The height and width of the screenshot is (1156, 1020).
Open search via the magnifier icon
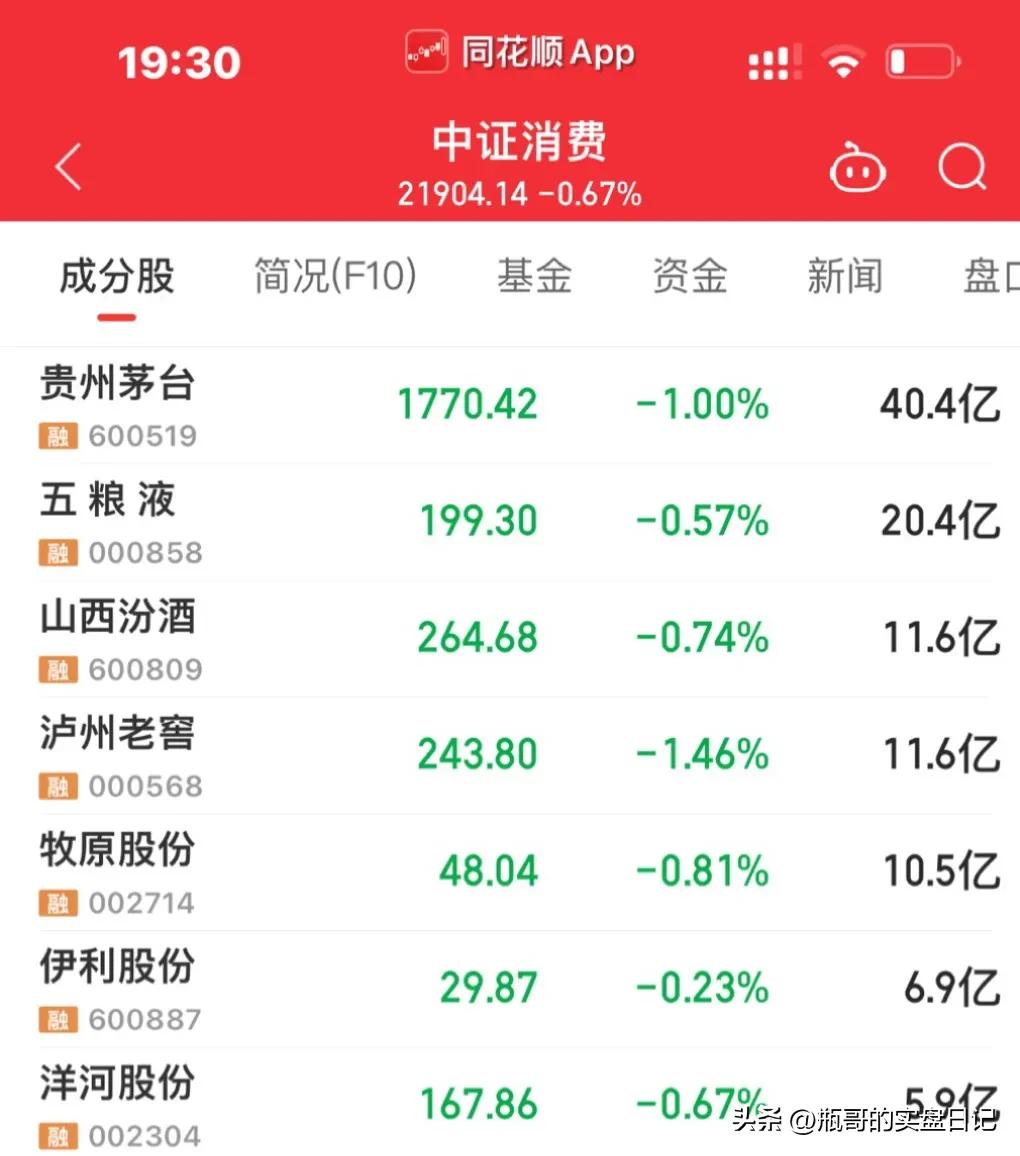(963, 167)
